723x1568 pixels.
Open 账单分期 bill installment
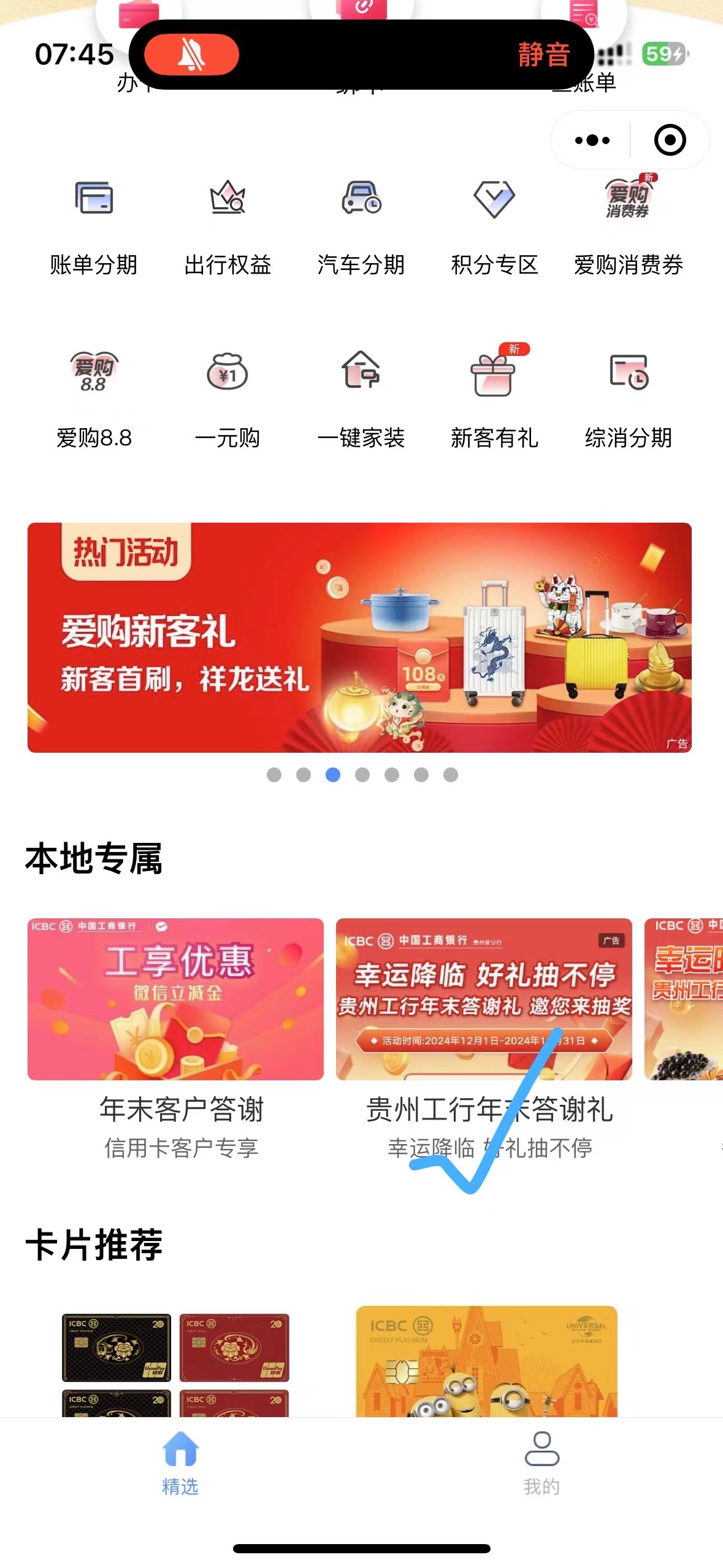(94, 226)
